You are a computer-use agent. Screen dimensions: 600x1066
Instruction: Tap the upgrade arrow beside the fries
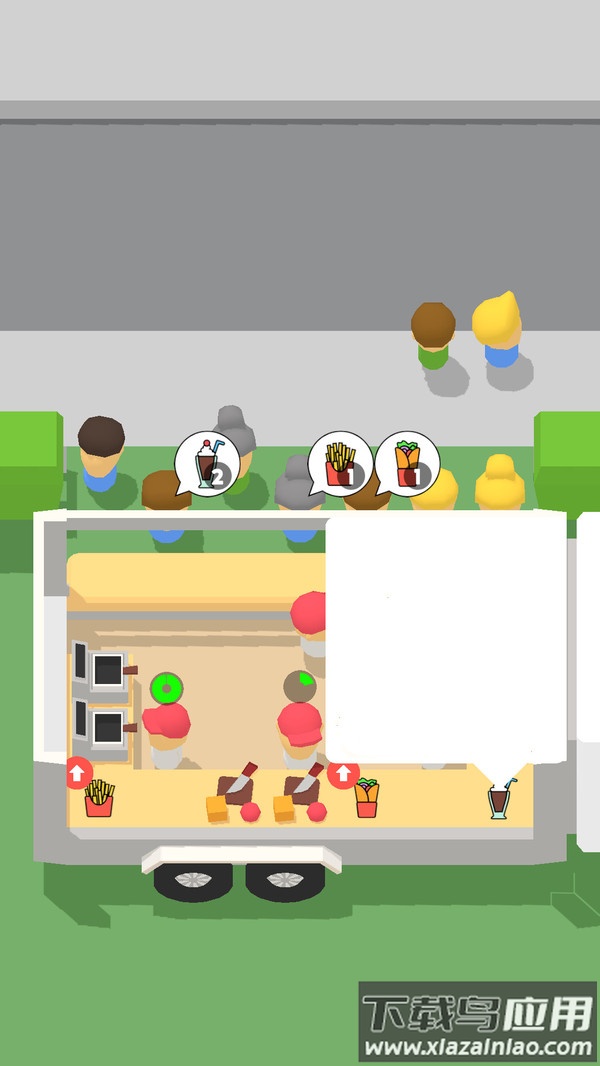pyautogui.click(x=78, y=773)
